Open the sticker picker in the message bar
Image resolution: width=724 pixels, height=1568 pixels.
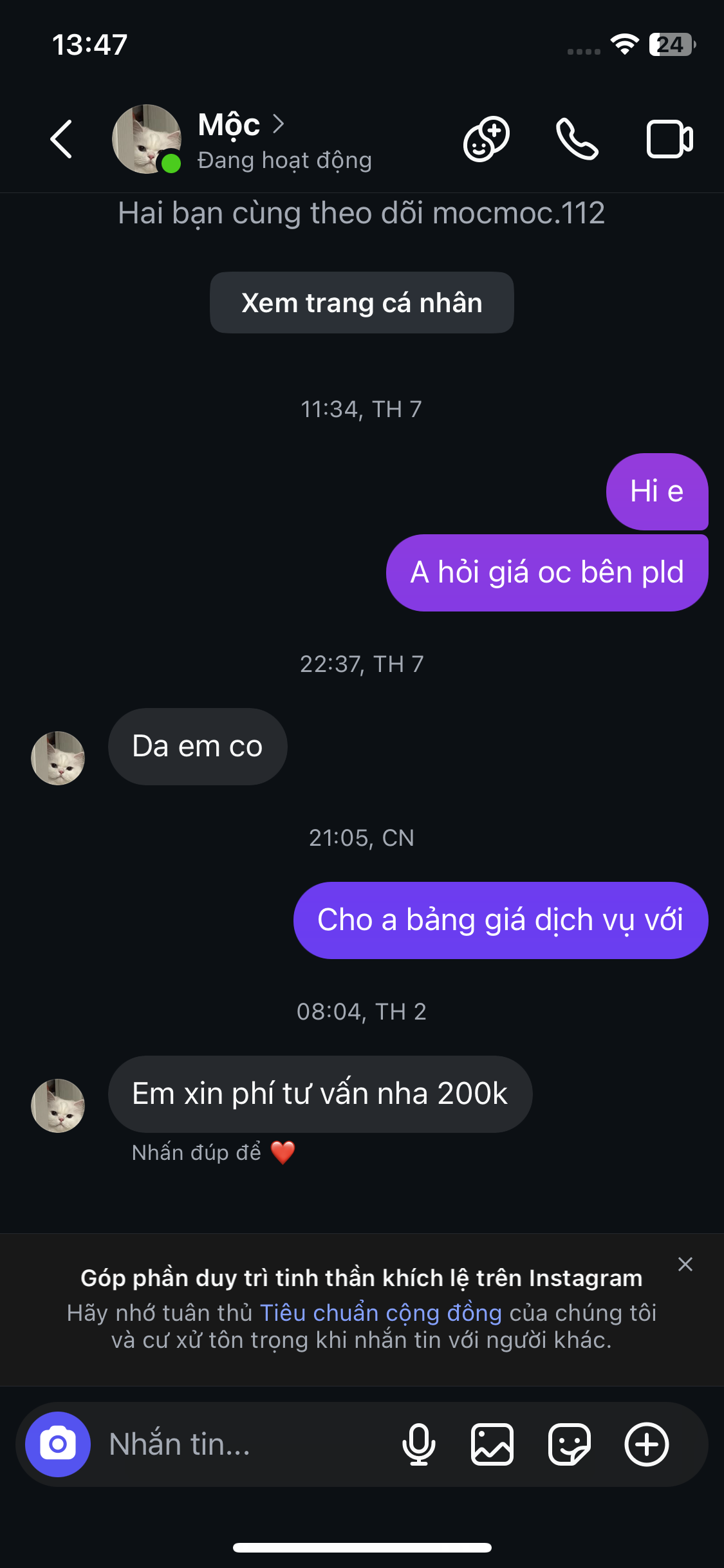pos(570,1444)
